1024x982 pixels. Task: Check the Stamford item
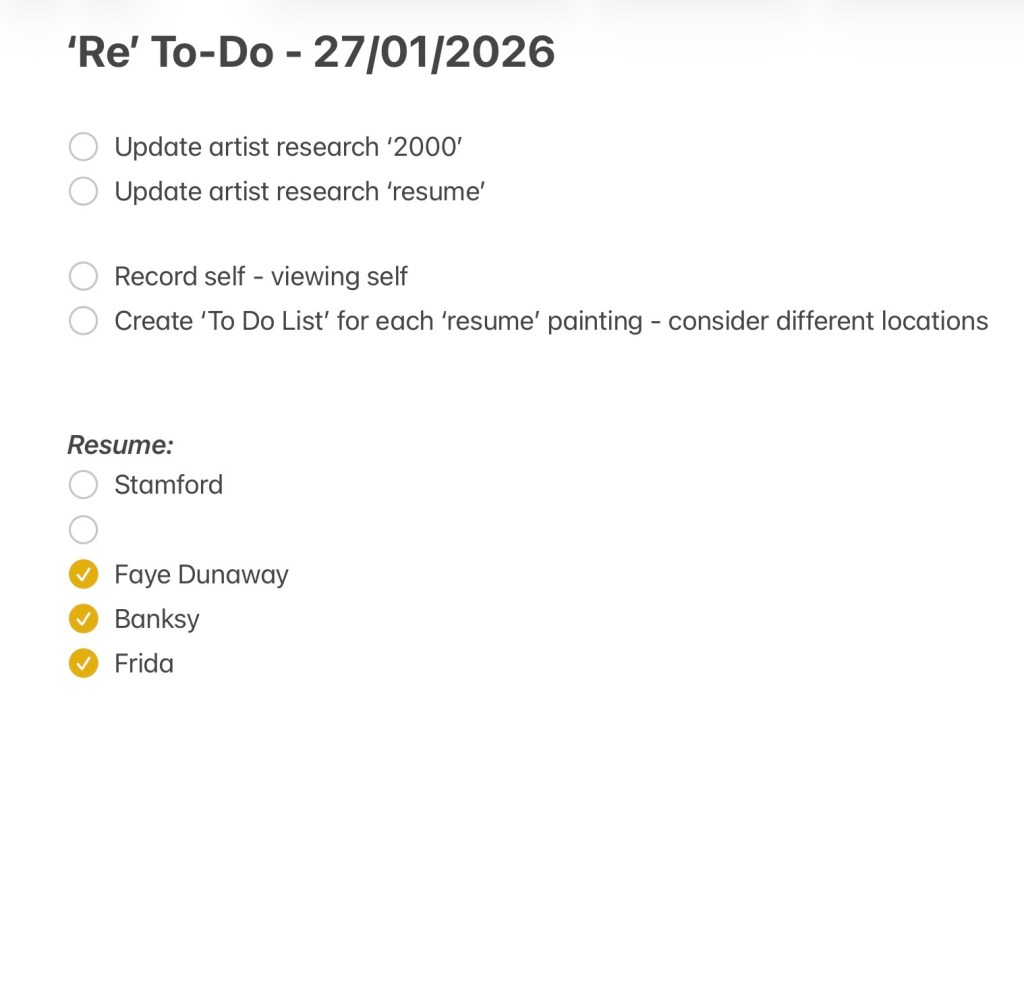(83, 485)
